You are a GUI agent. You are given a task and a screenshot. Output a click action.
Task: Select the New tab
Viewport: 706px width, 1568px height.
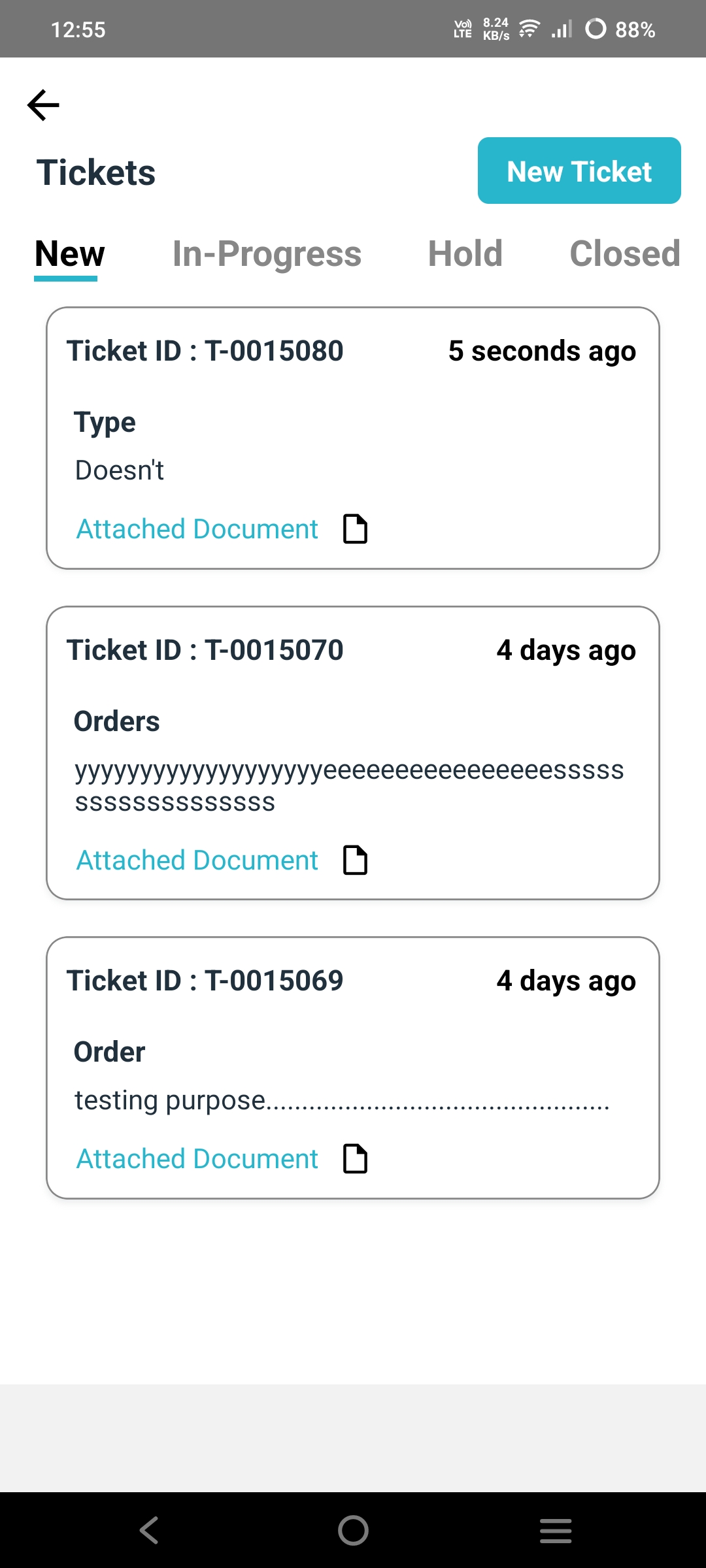[x=69, y=253]
